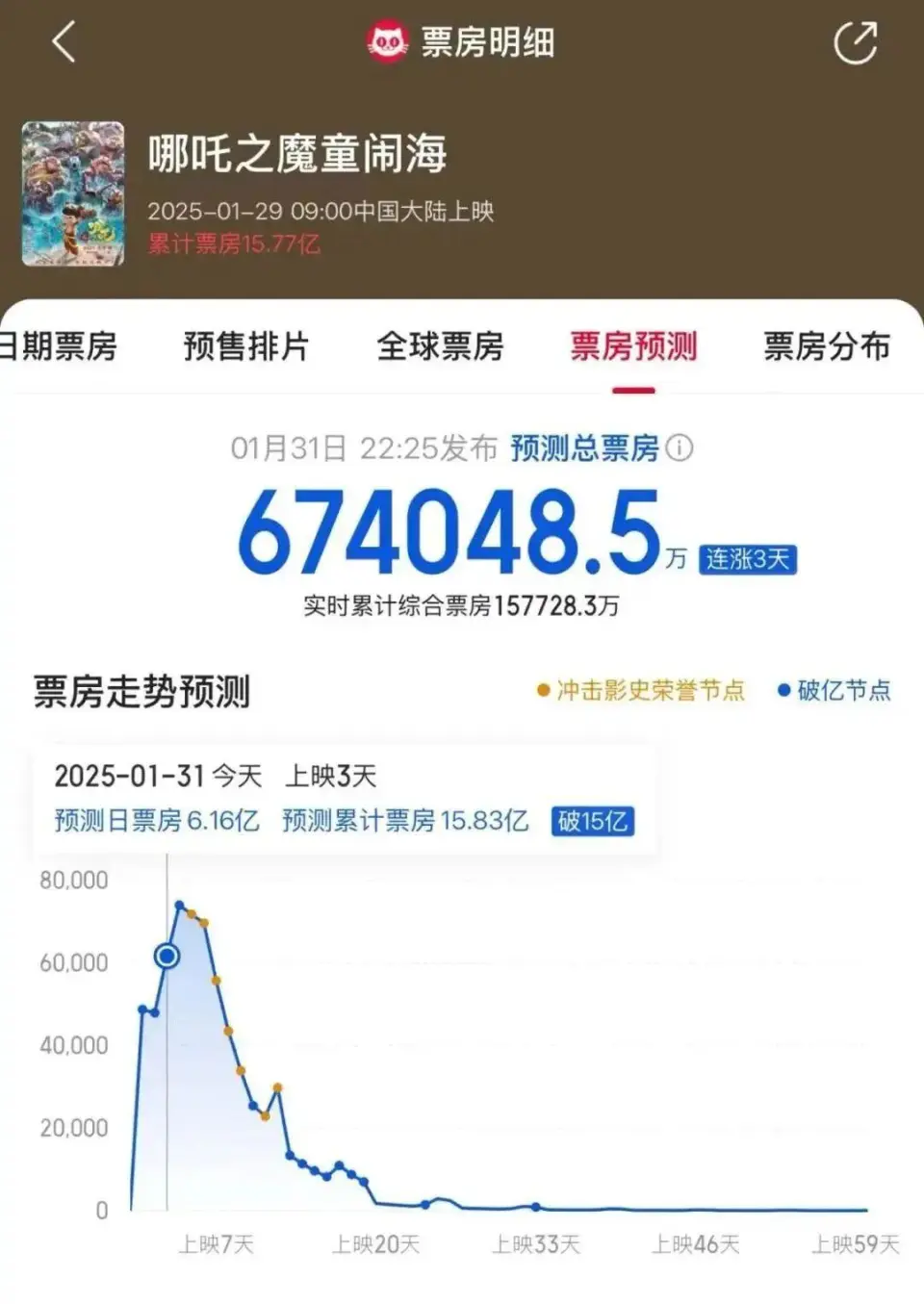Select the 票房预测 tab
This screenshot has width=924, height=1304.
[633, 346]
